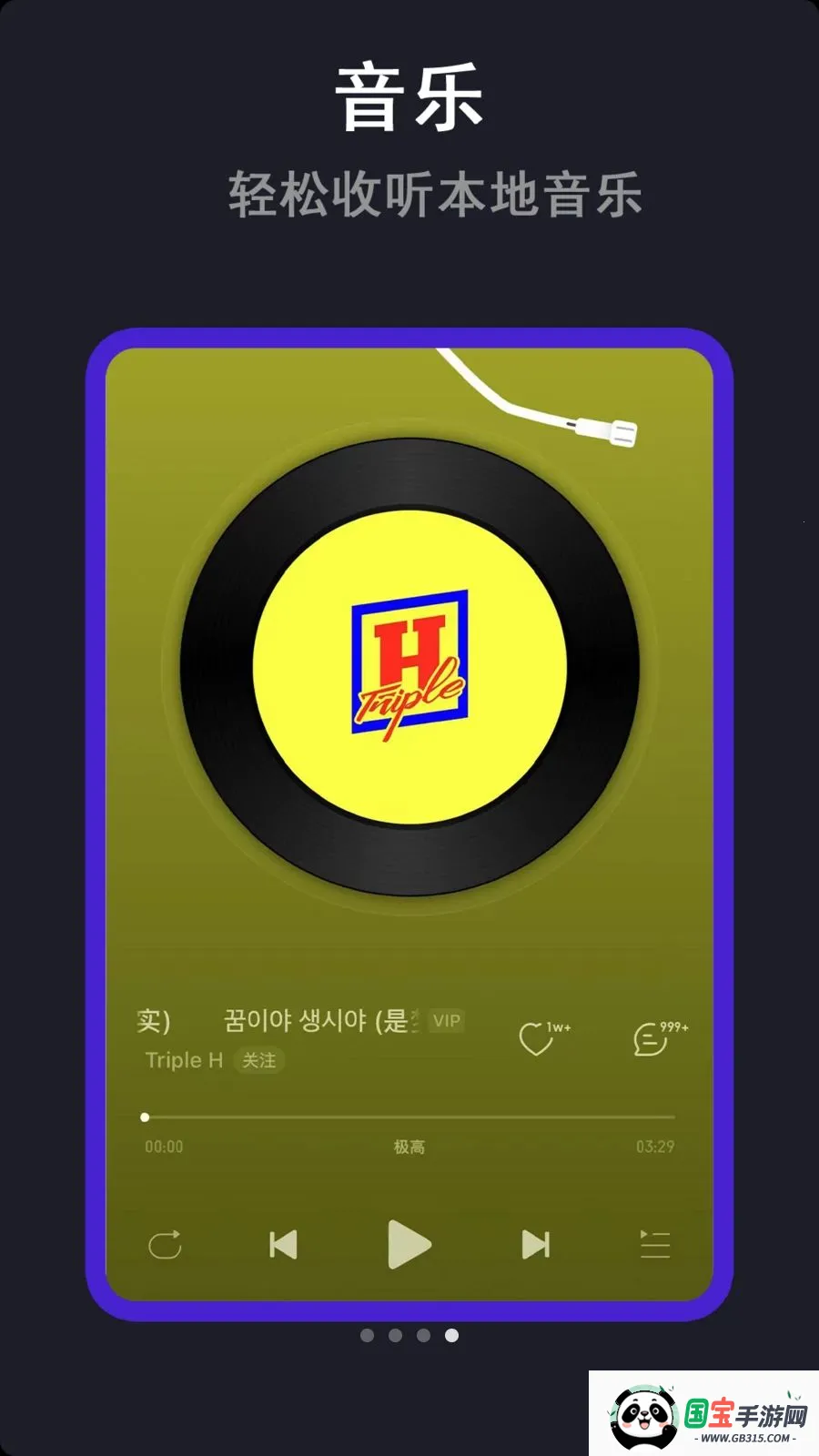
Task: Select the last page indicator dot
Action: tap(450, 1334)
